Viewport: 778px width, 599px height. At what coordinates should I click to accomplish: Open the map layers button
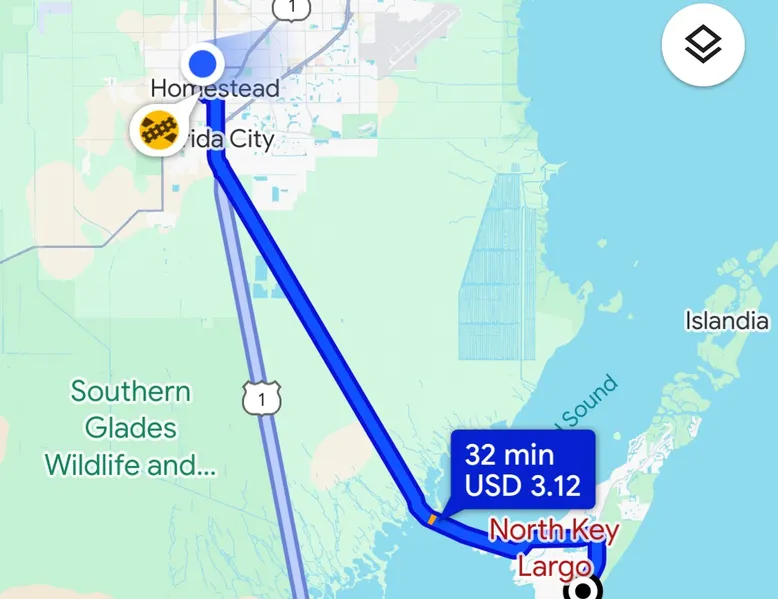(x=703, y=45)
